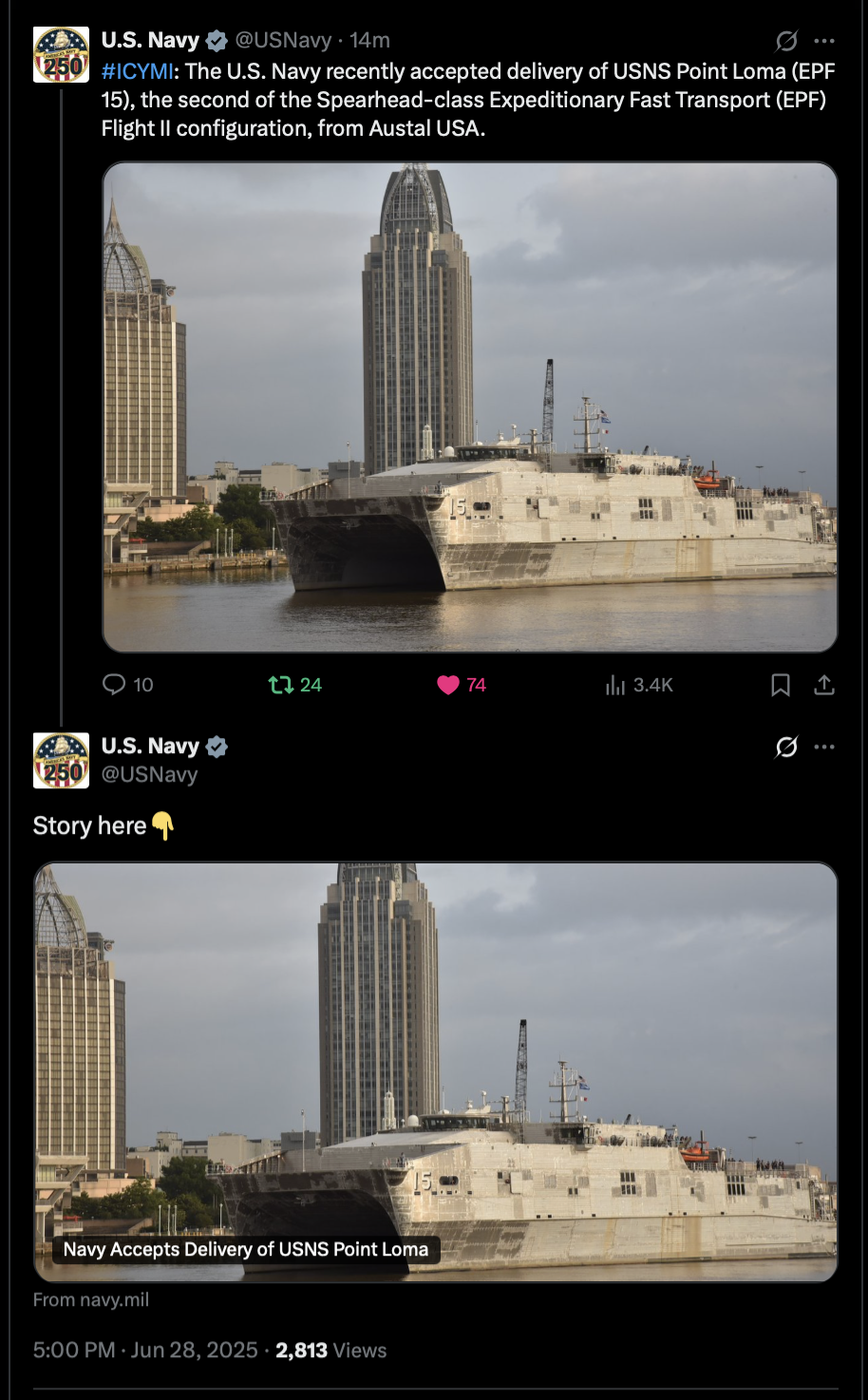Repost the first U.S. Navy post

click(x=295, y=685)
